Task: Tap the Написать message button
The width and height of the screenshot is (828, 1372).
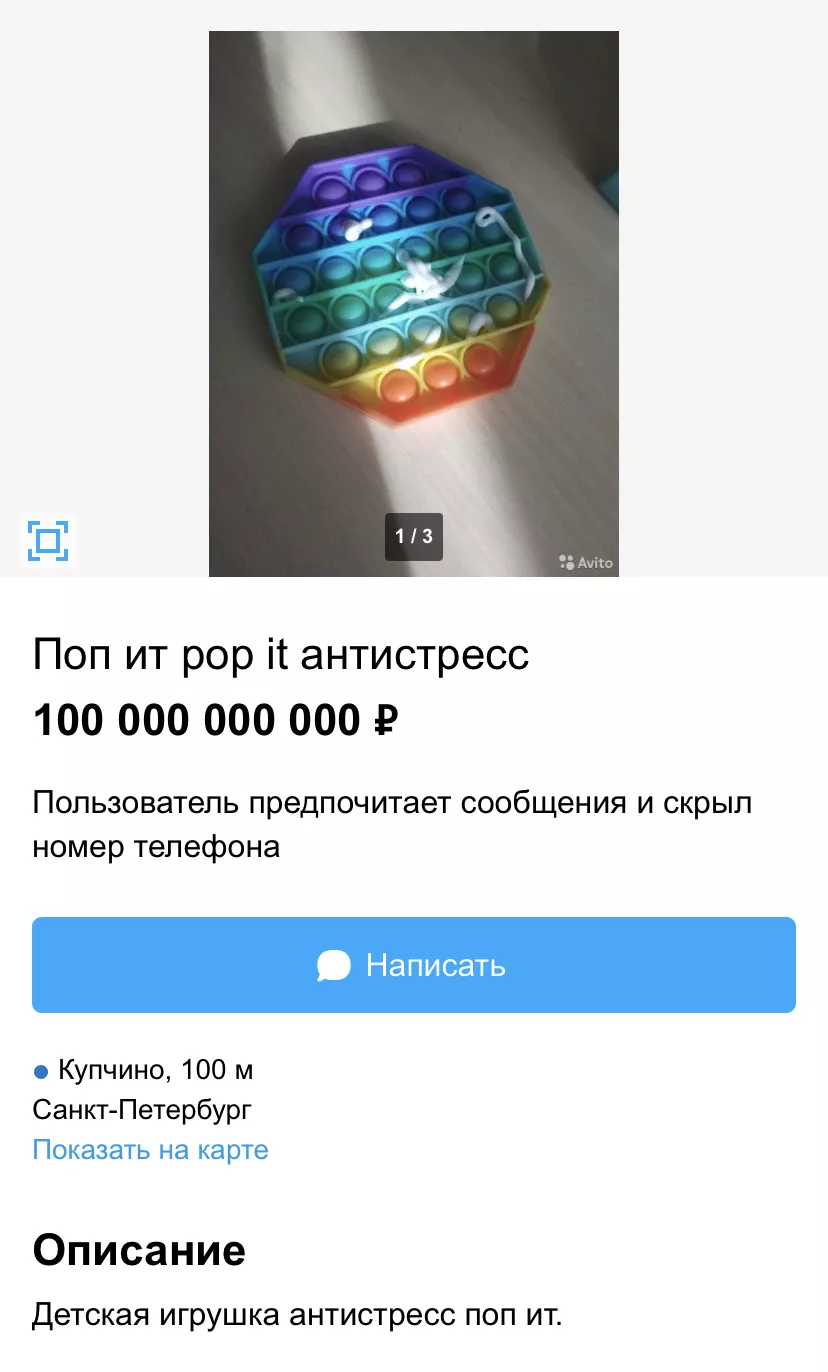Action: tap(414, 965)
